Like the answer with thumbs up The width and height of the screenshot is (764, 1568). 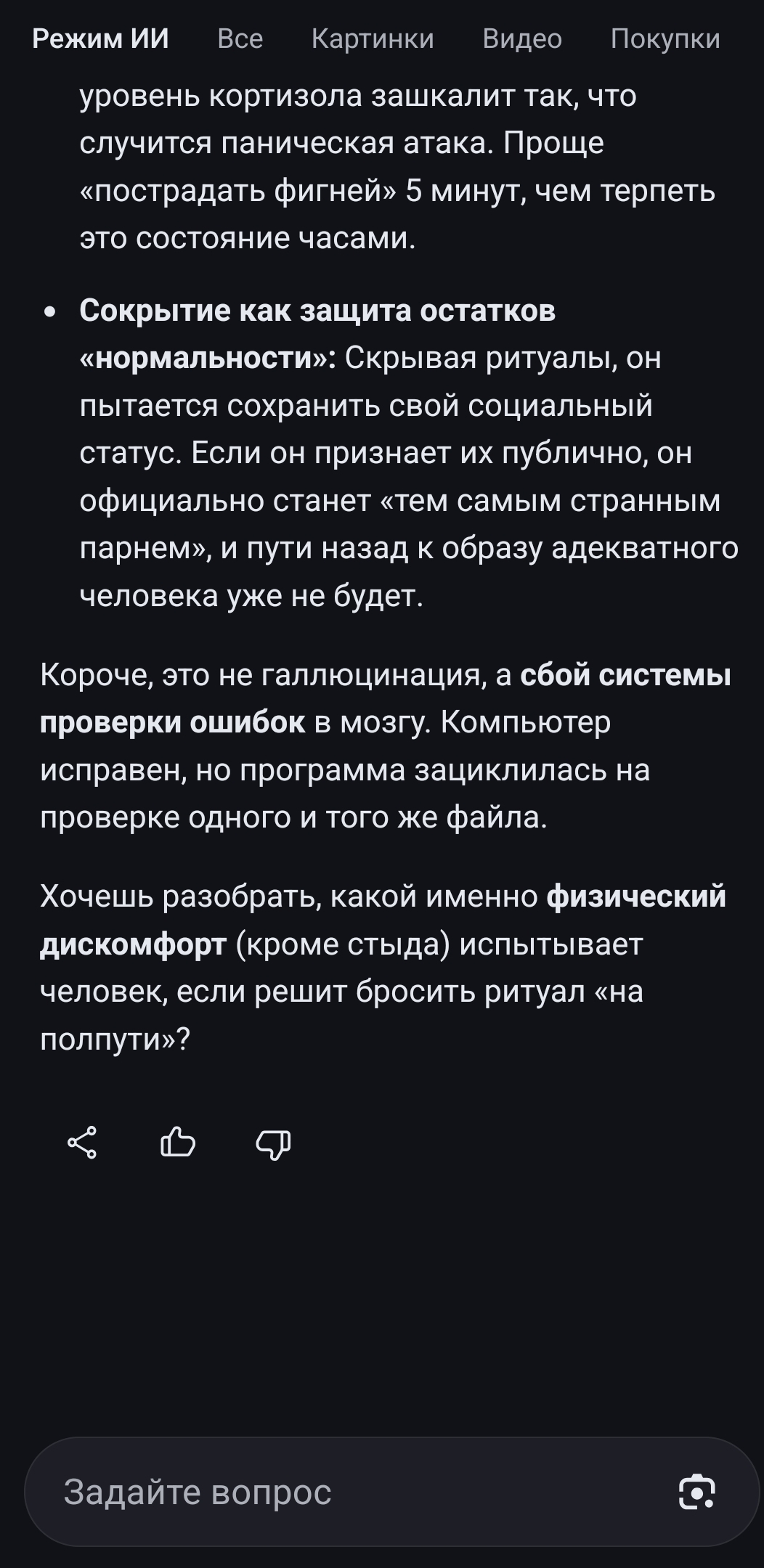[x=178, y=1143]
